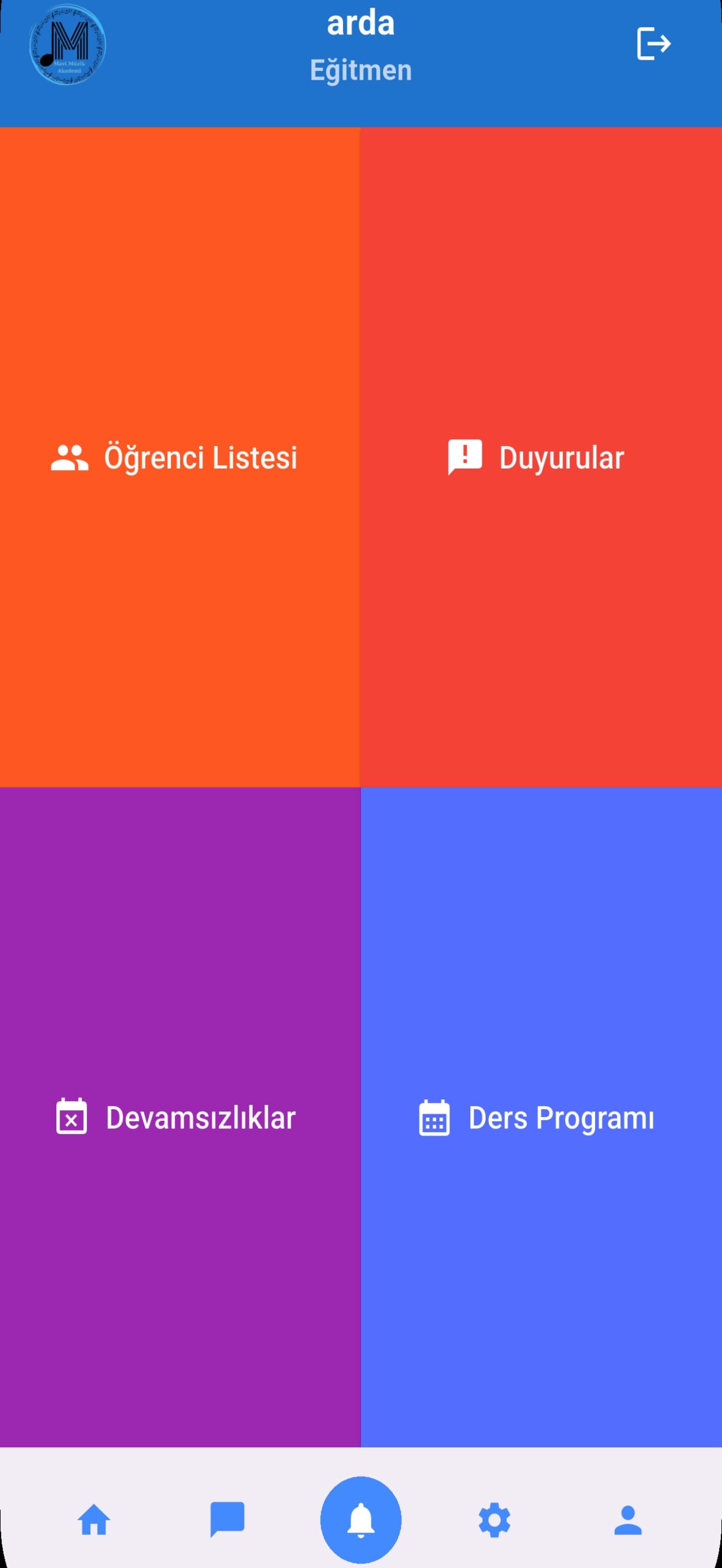Tap the exclamation announcement icon beside Duyurular
722x1568 pixels.
[x=464, y=457]
